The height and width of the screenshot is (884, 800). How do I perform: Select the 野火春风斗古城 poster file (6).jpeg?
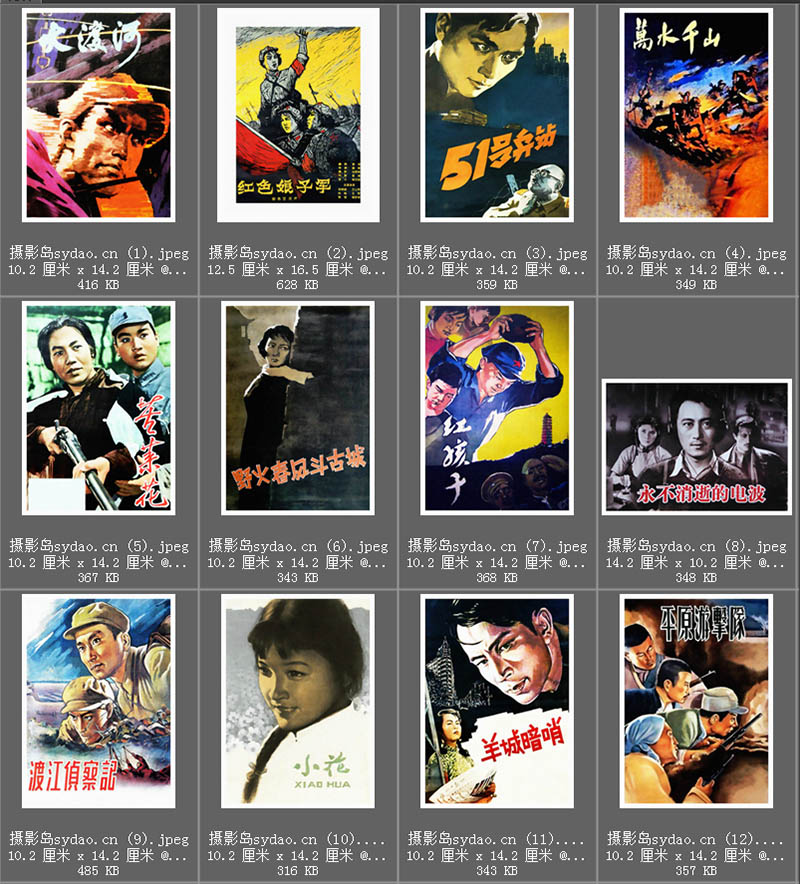(298, 408)
